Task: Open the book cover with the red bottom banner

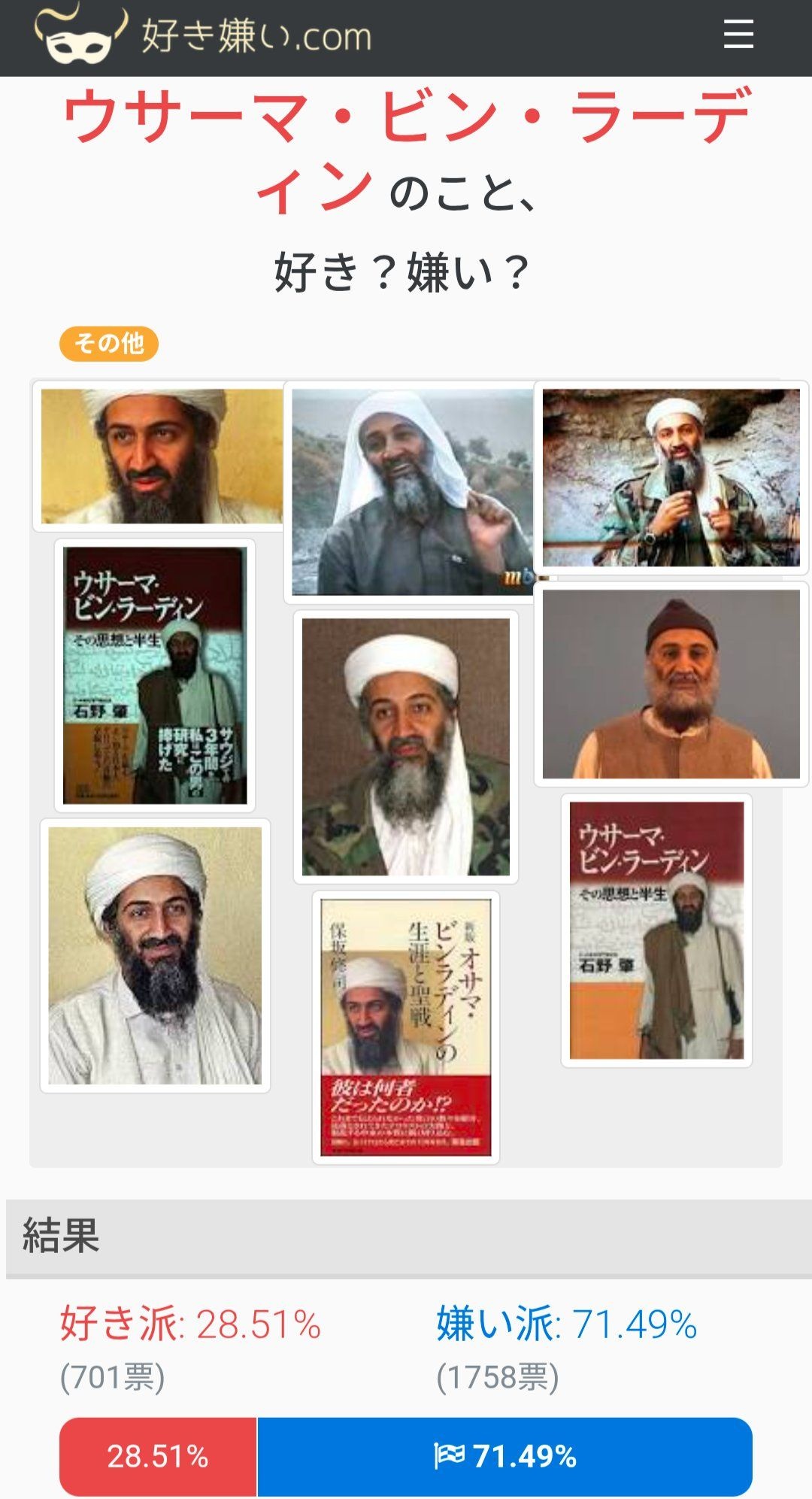Action: [406, 1027]
